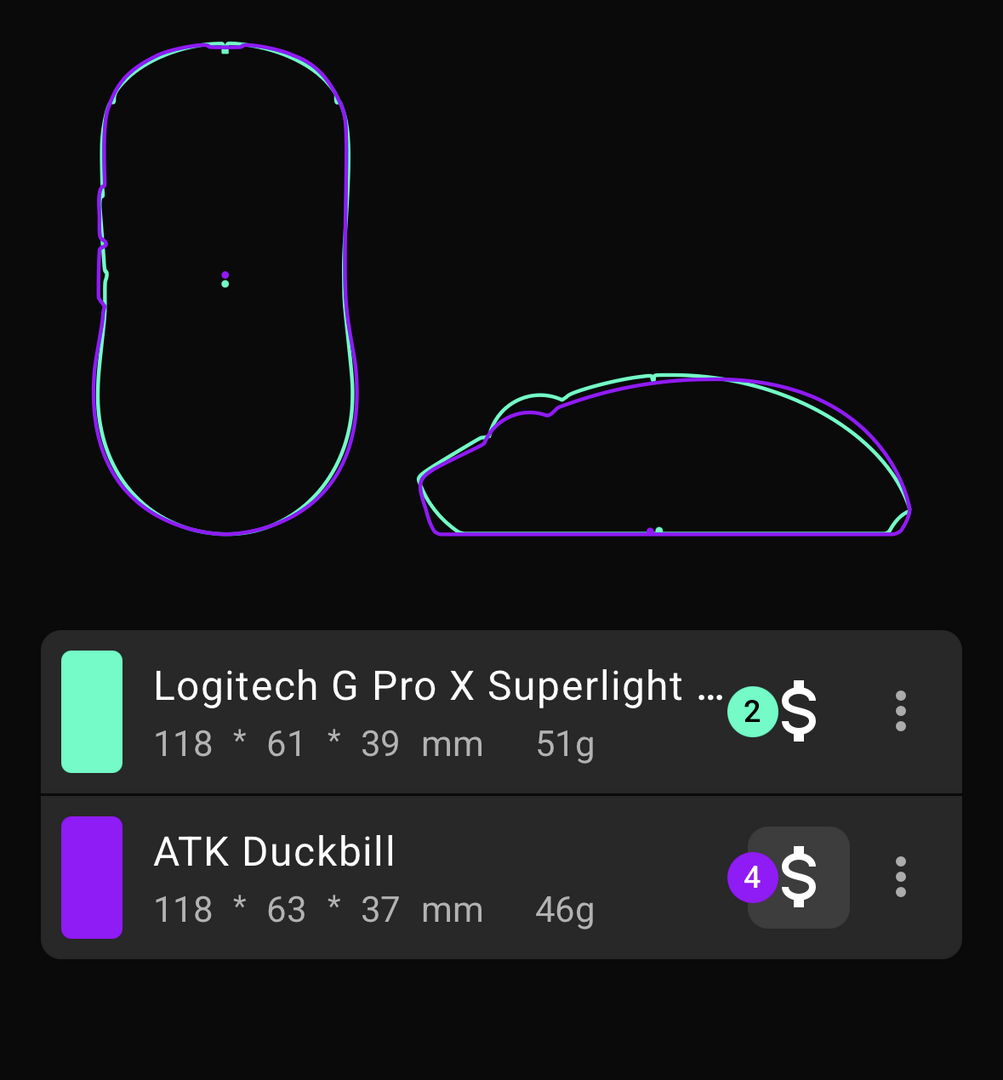Toggle the highlighted dollar button on the Duckbill row
The width and height of the screenshot is (1003, 1080).
click(x=800, y=877)
